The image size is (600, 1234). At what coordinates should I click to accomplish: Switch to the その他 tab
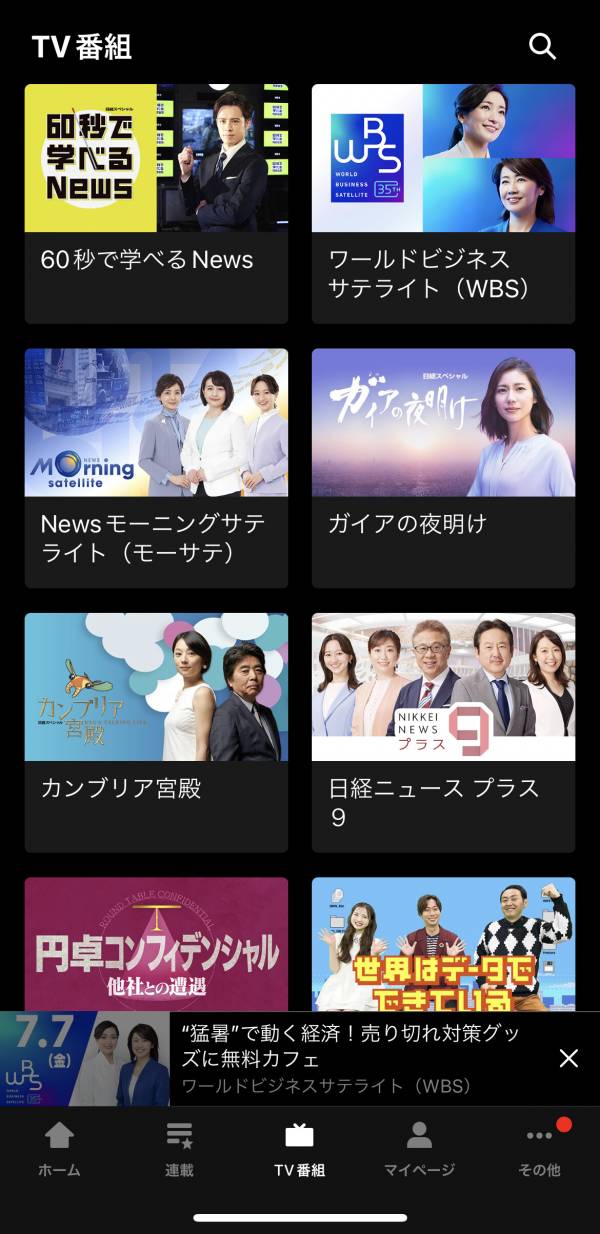[539, 1149]
